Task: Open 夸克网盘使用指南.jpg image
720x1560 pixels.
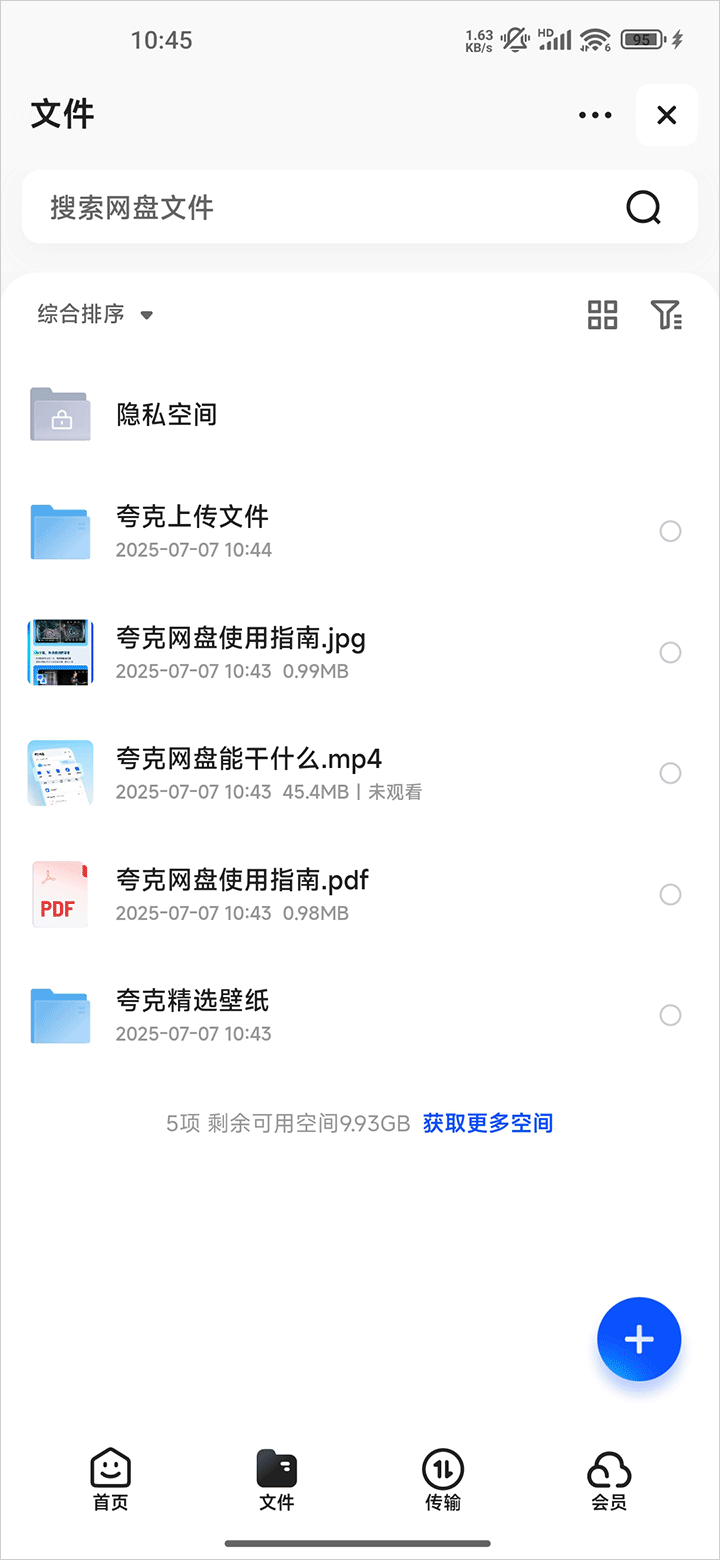Action: [240, 651]
